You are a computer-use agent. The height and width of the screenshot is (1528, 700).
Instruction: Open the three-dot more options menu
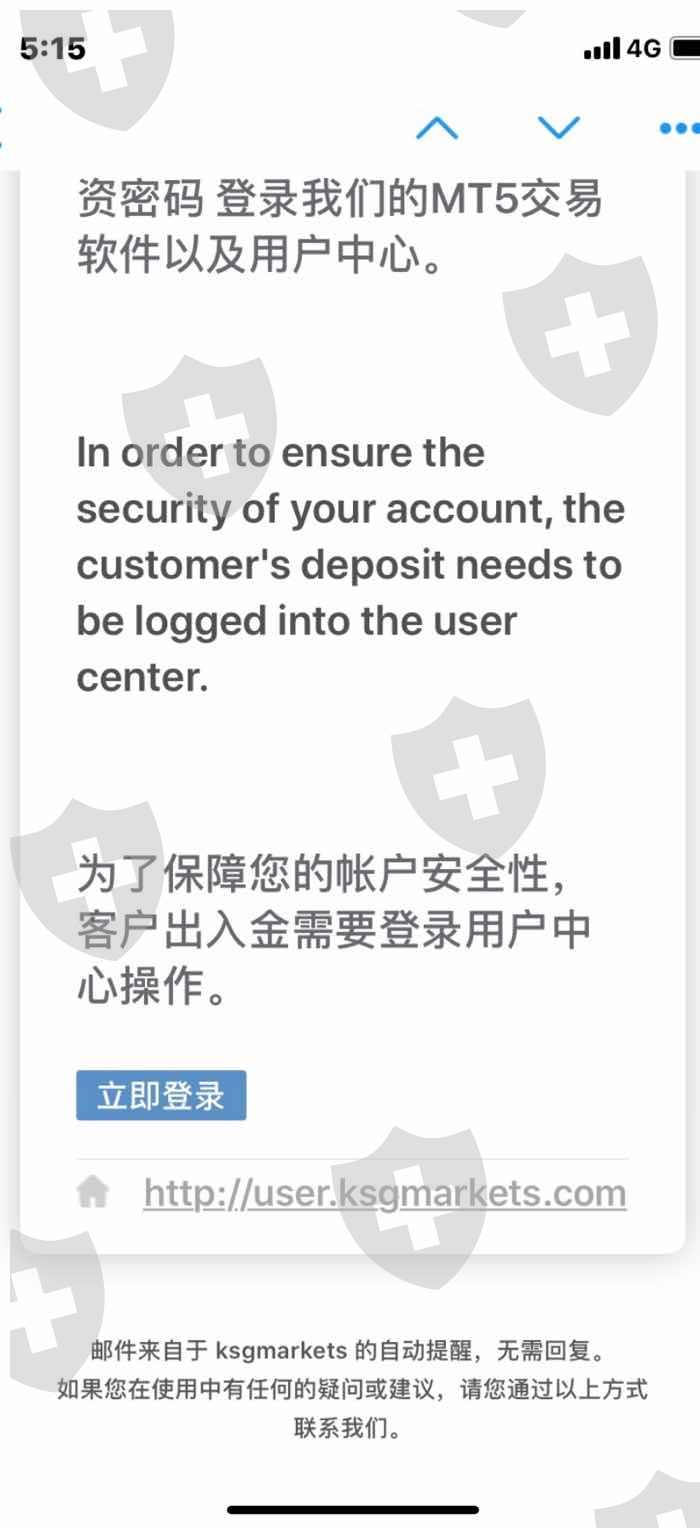[680, 128]
